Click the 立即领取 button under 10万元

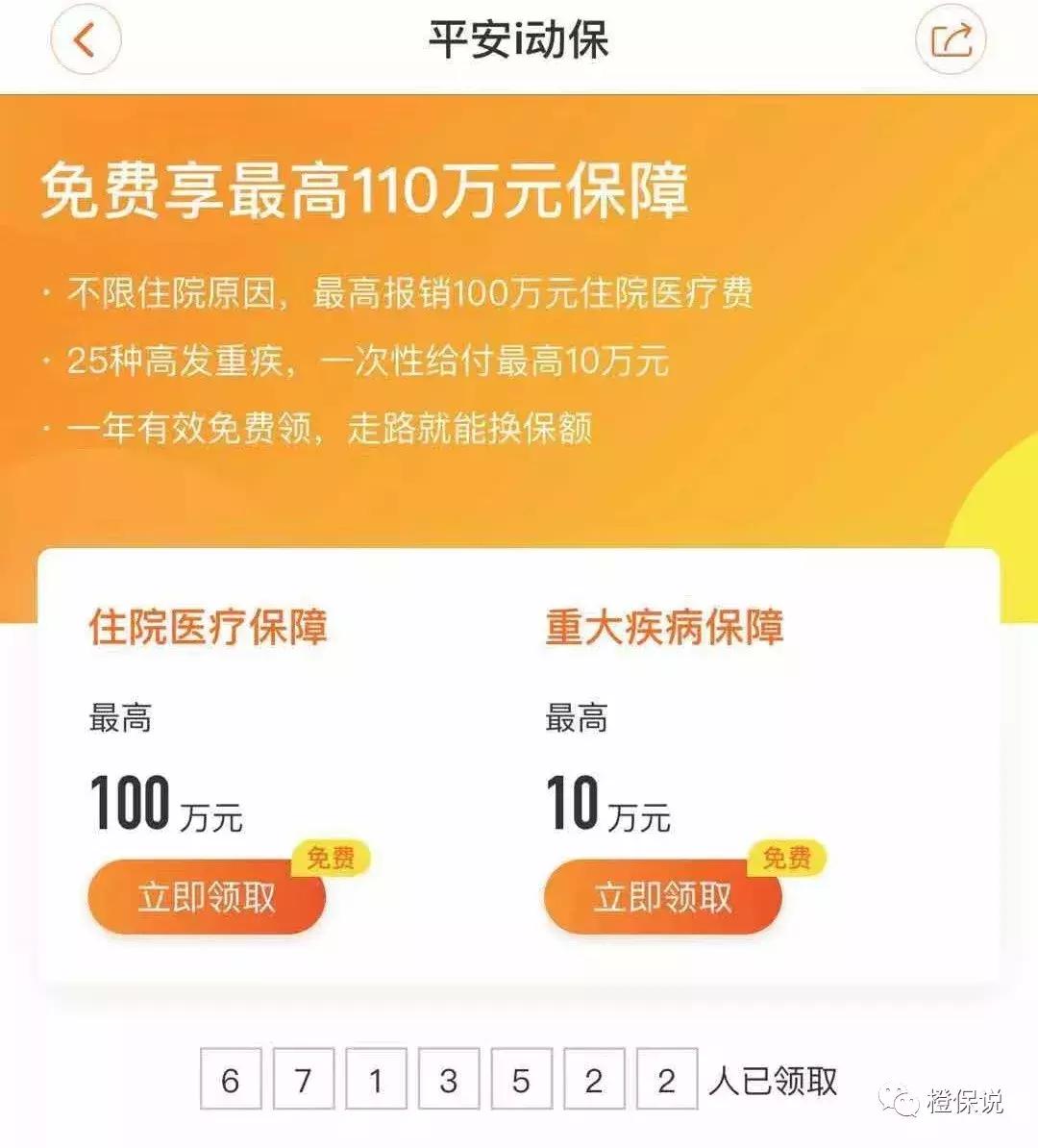pos(661,898)
